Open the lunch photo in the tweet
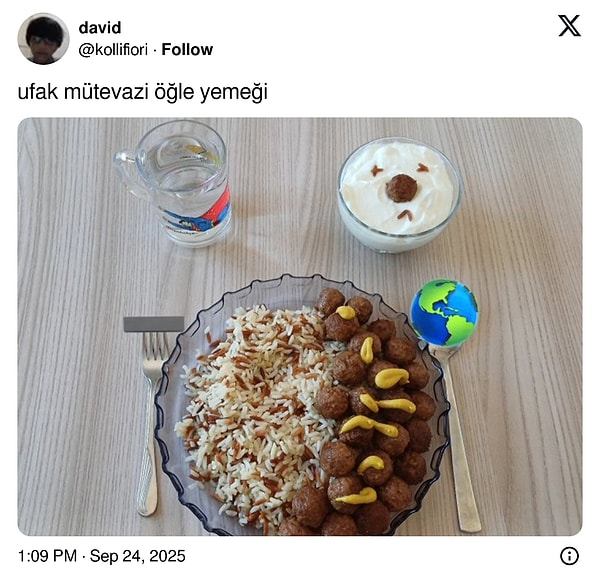This screenshot has width=600, height=586. point(300,326)
